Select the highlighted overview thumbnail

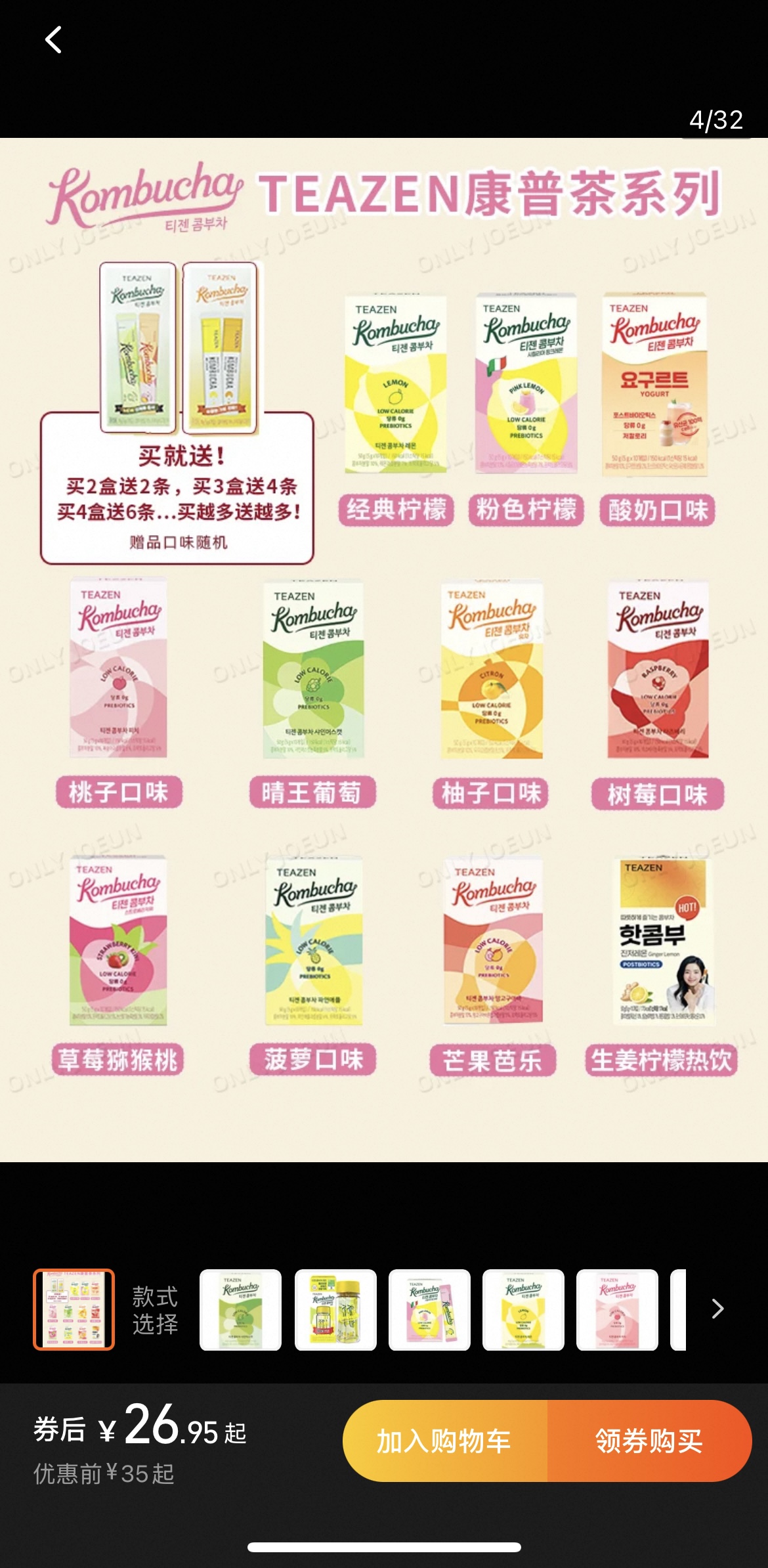74,1309
